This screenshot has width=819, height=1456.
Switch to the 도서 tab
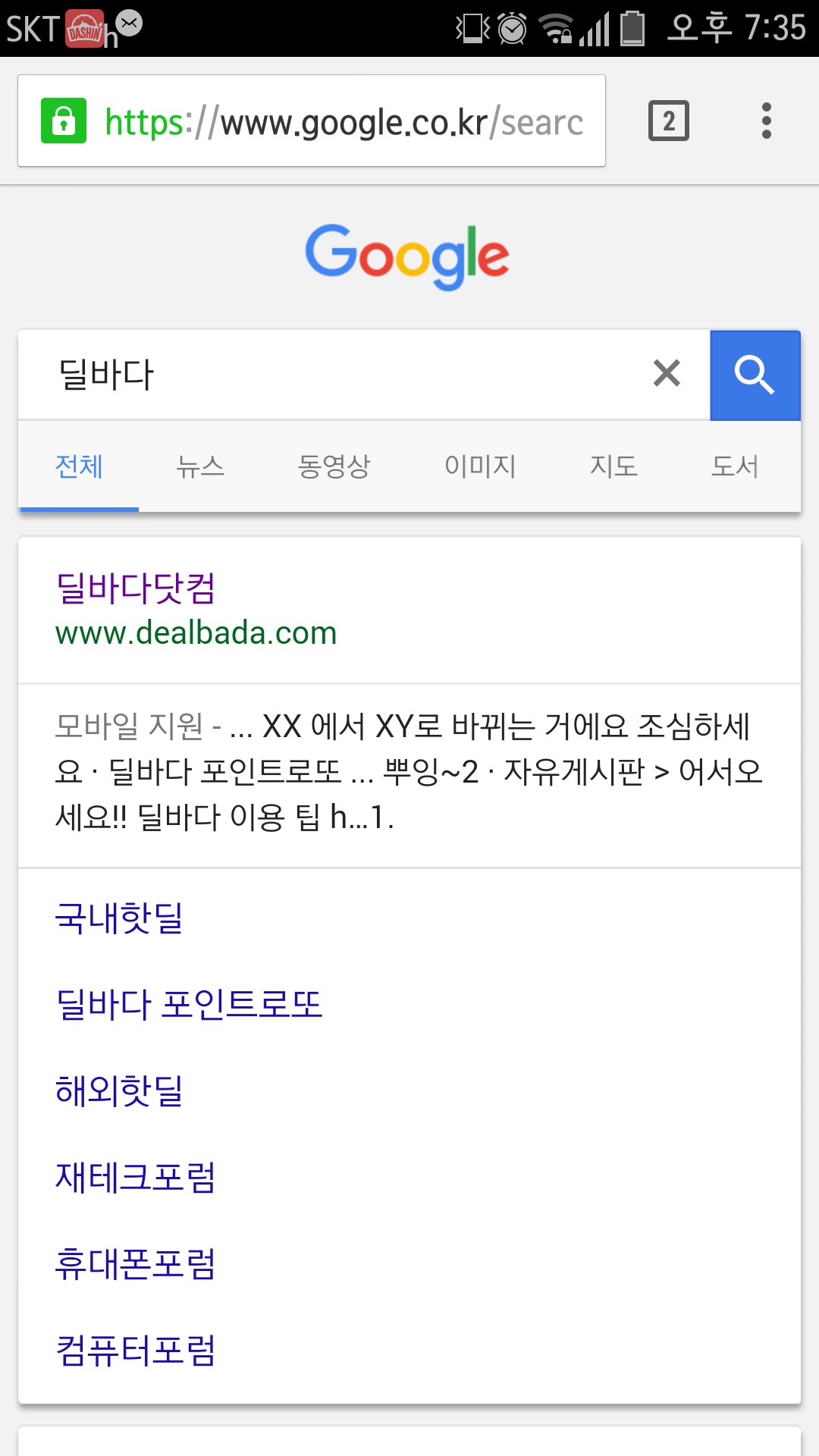coord(734,466)
